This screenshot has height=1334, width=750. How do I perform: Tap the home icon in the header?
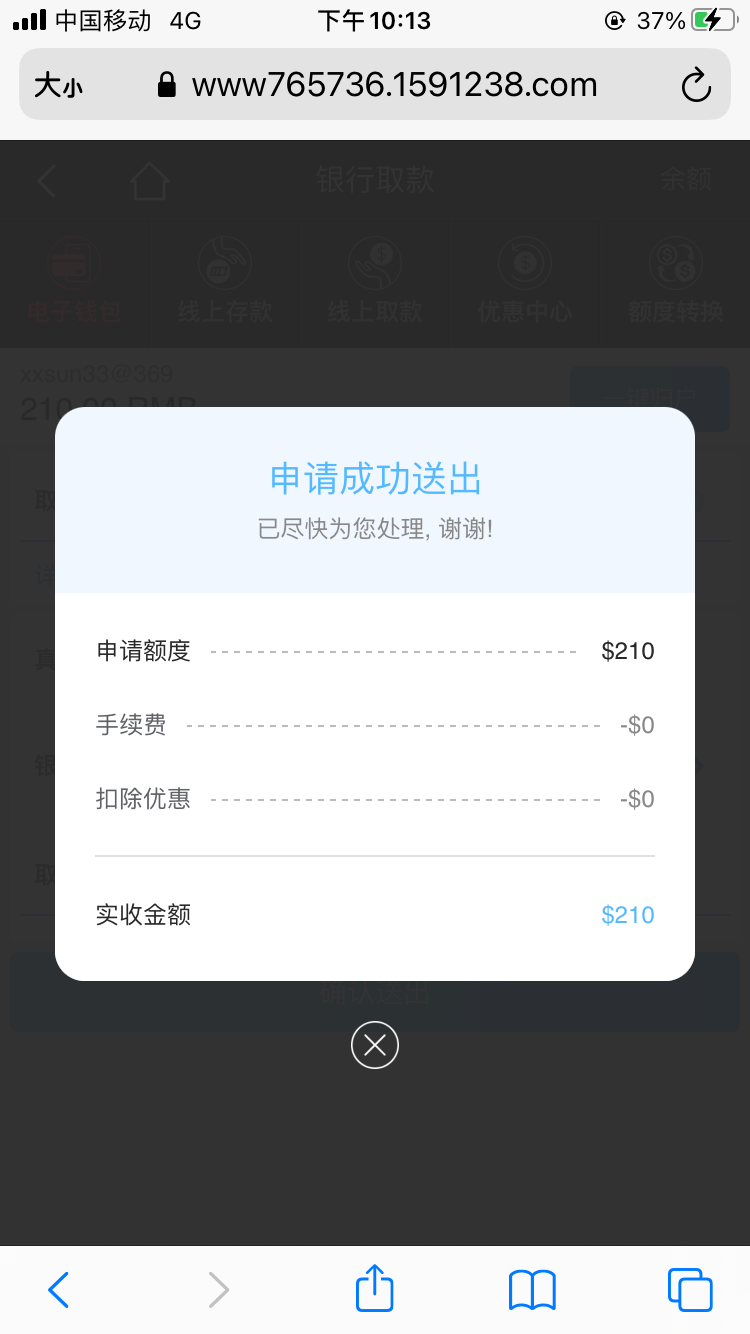click(148, 181)
